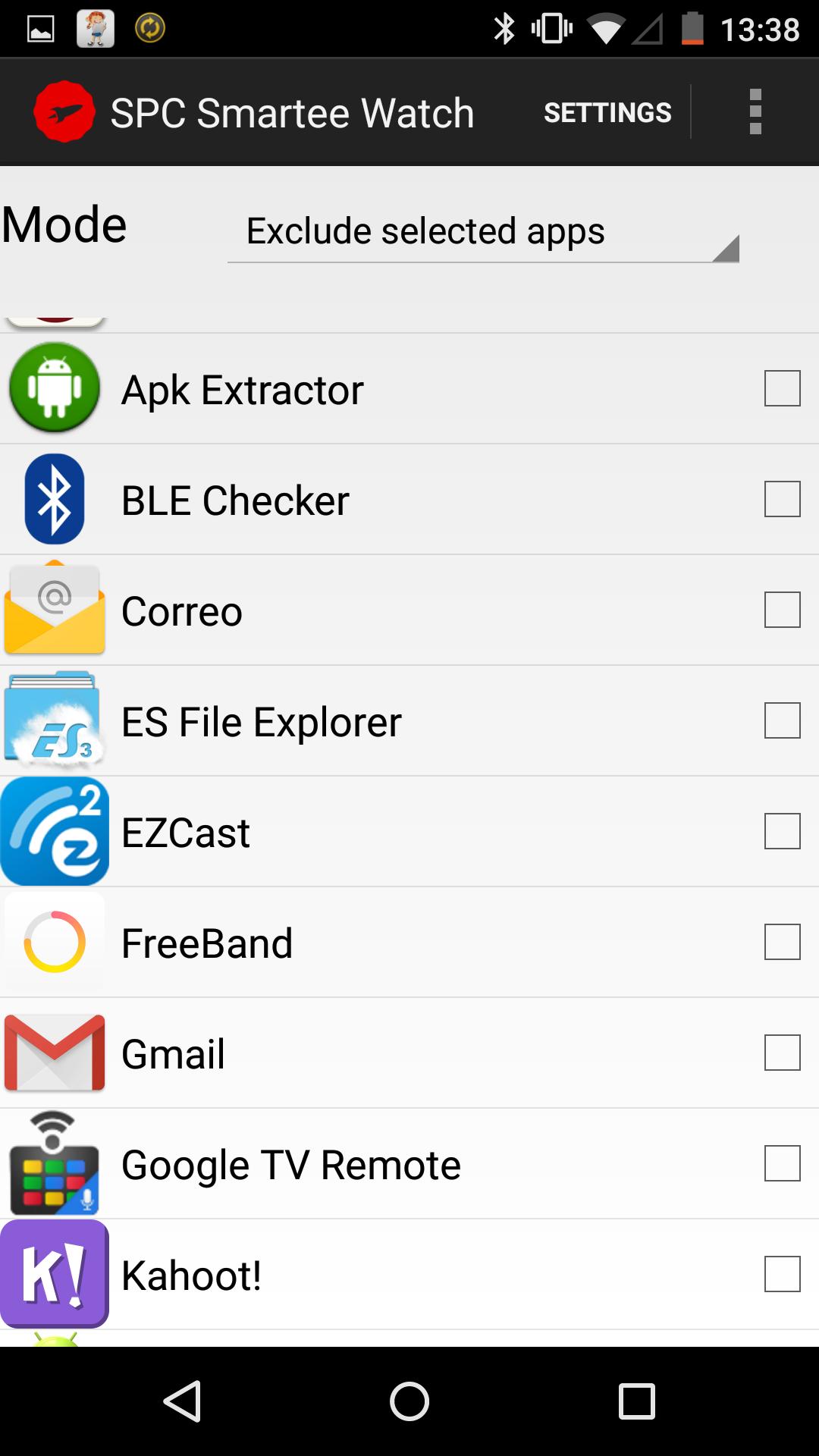This screenshot has height=1456, width=819.
Task: Check the Google TV Remote checkbox
Action: (x=782, y=1163)
